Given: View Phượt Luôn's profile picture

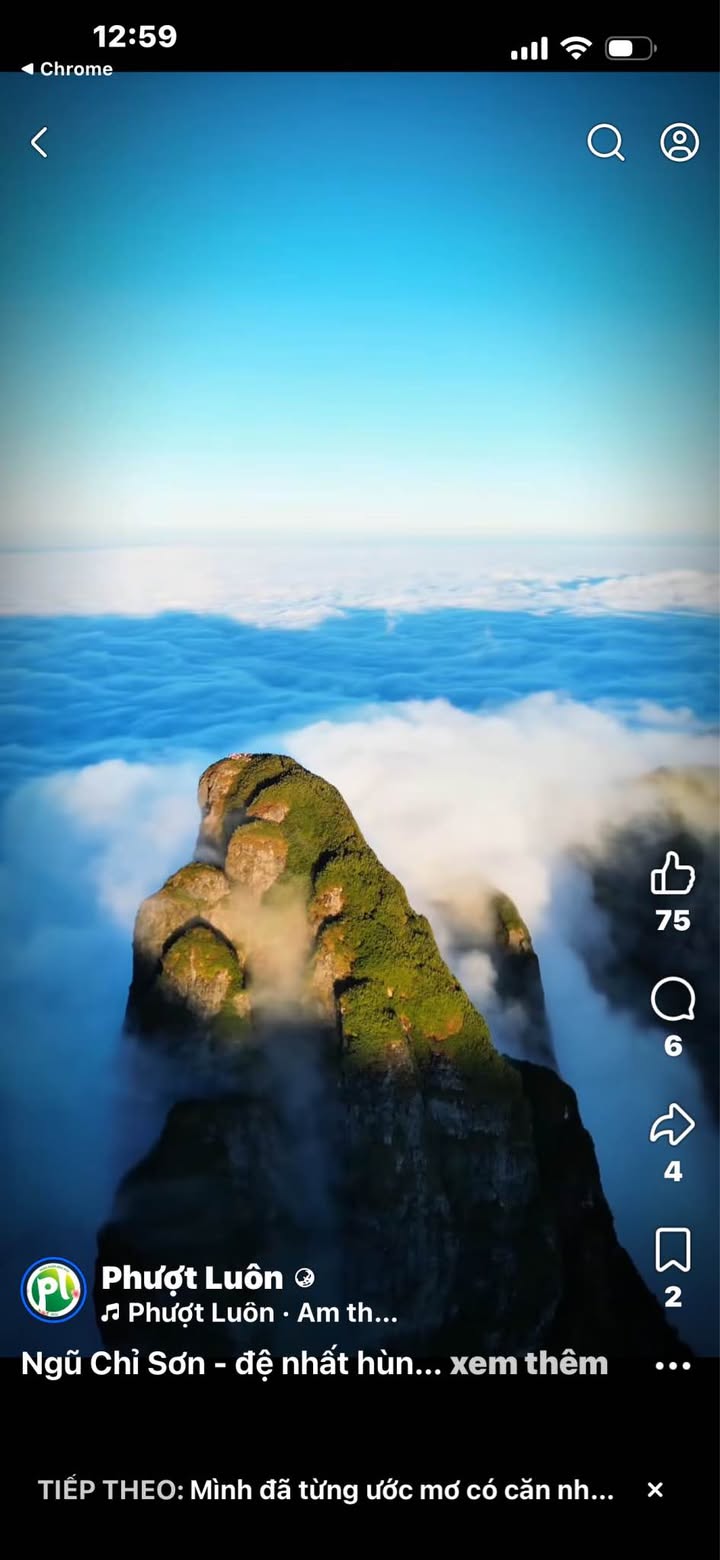Looking at the screenshot, I should pyautogui.click(x=53, y=1290).
